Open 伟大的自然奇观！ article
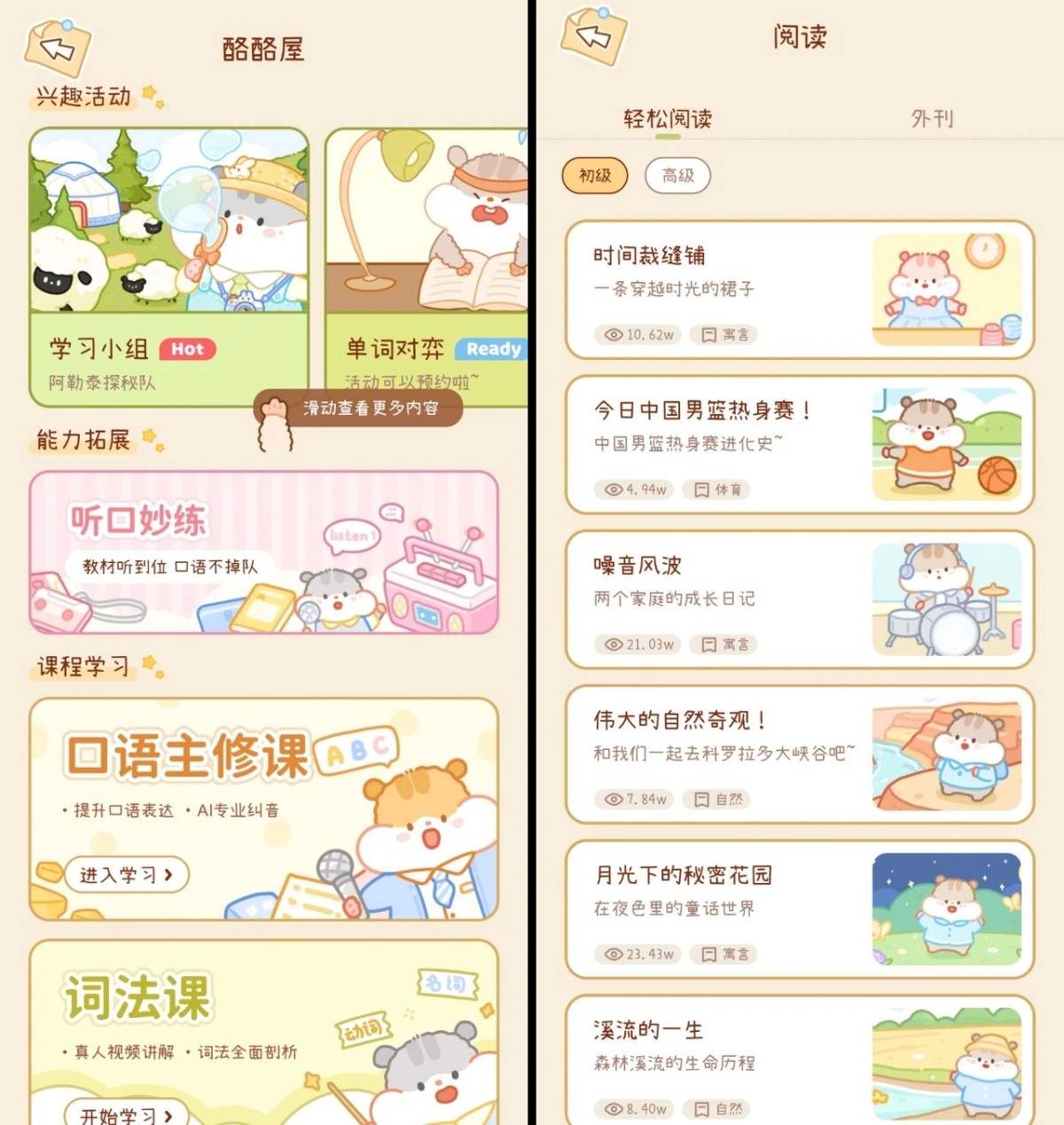 tap(799, 754)
